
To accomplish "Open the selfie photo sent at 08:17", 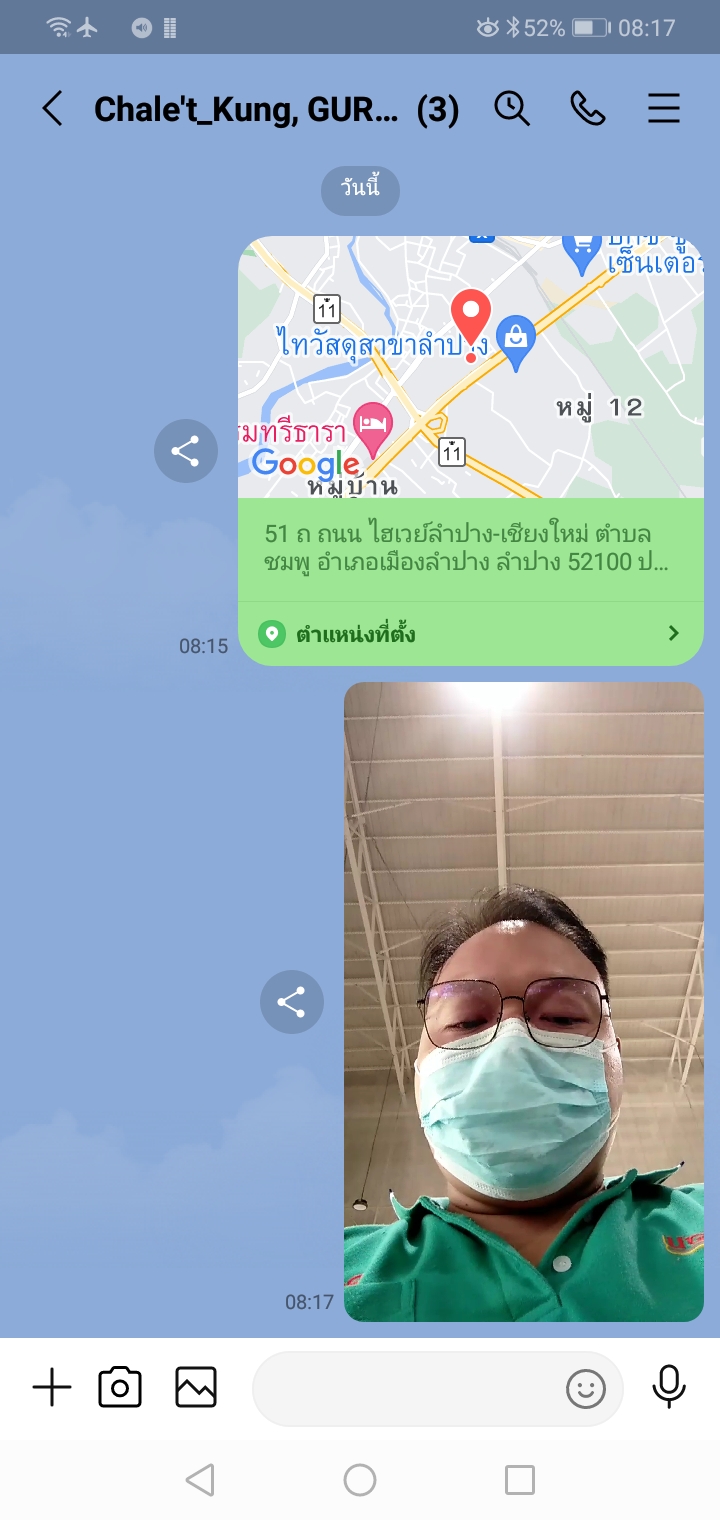I will pyautogui.click(x=523, y=1001).
